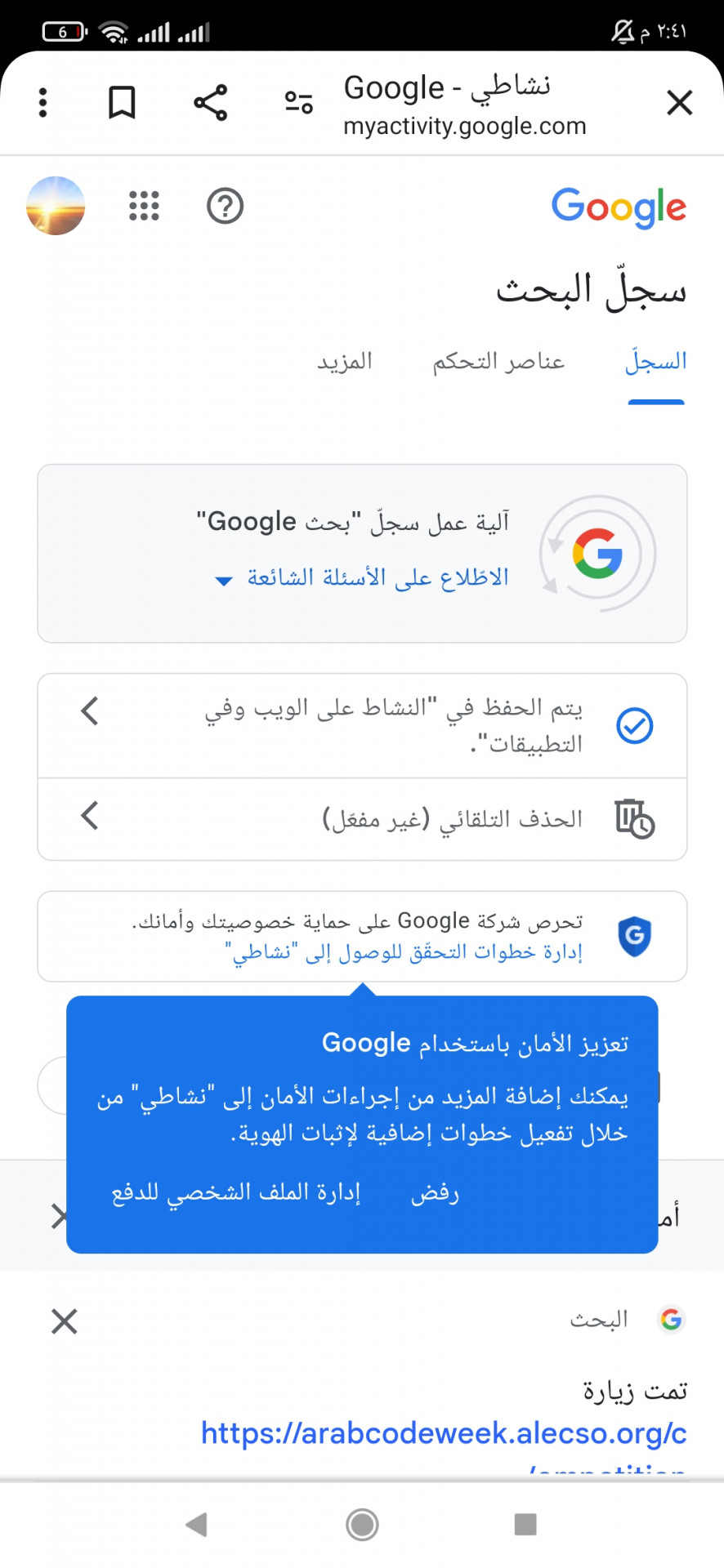
Task: Switch to عناصر التحكم tab
Action: coord(498,361)
